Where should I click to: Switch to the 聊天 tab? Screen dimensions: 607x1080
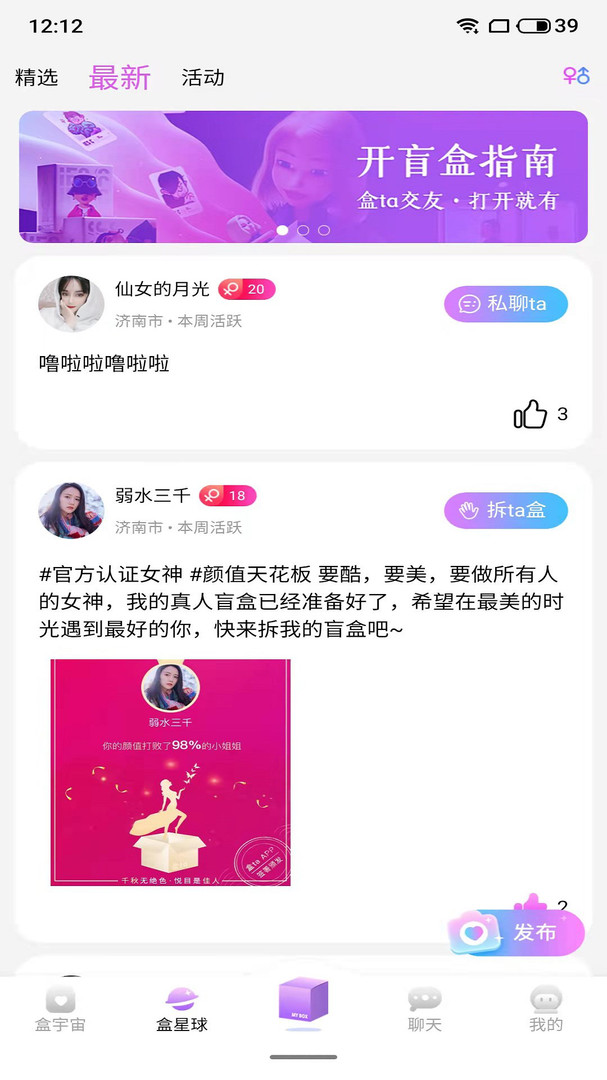pyautogui.click(x=424, y=1010)
